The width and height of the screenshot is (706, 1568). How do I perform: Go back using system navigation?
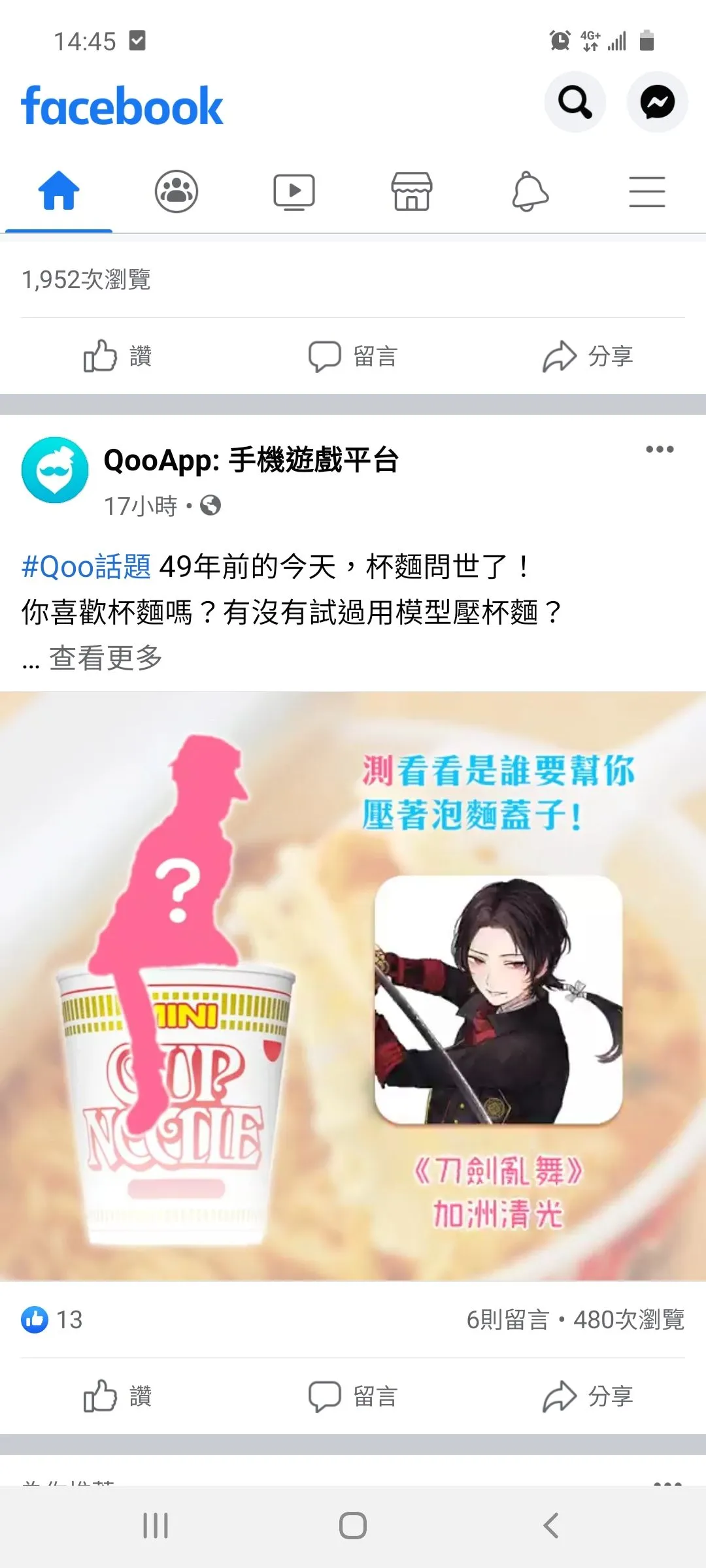550,1526
